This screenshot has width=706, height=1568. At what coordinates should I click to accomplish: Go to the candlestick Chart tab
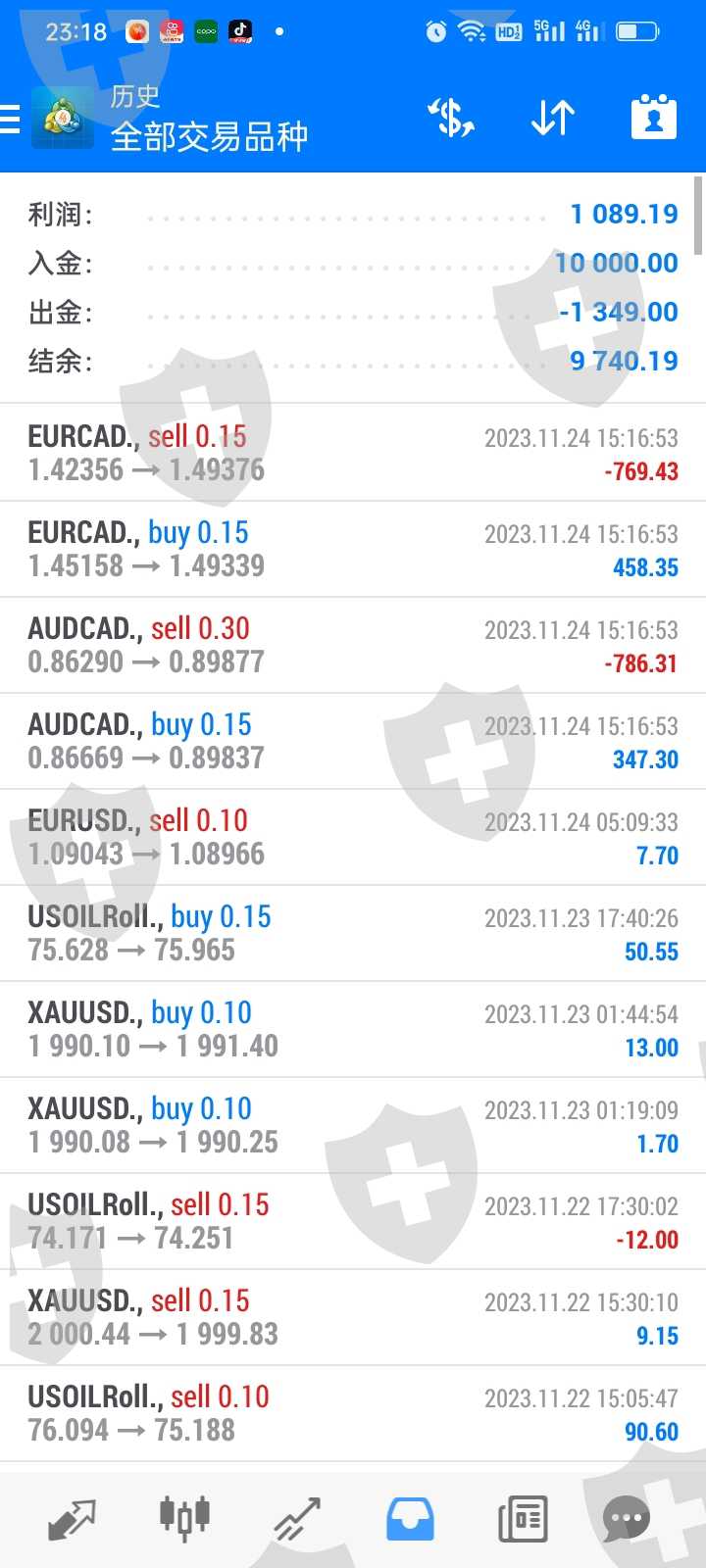pos(184,1517)
